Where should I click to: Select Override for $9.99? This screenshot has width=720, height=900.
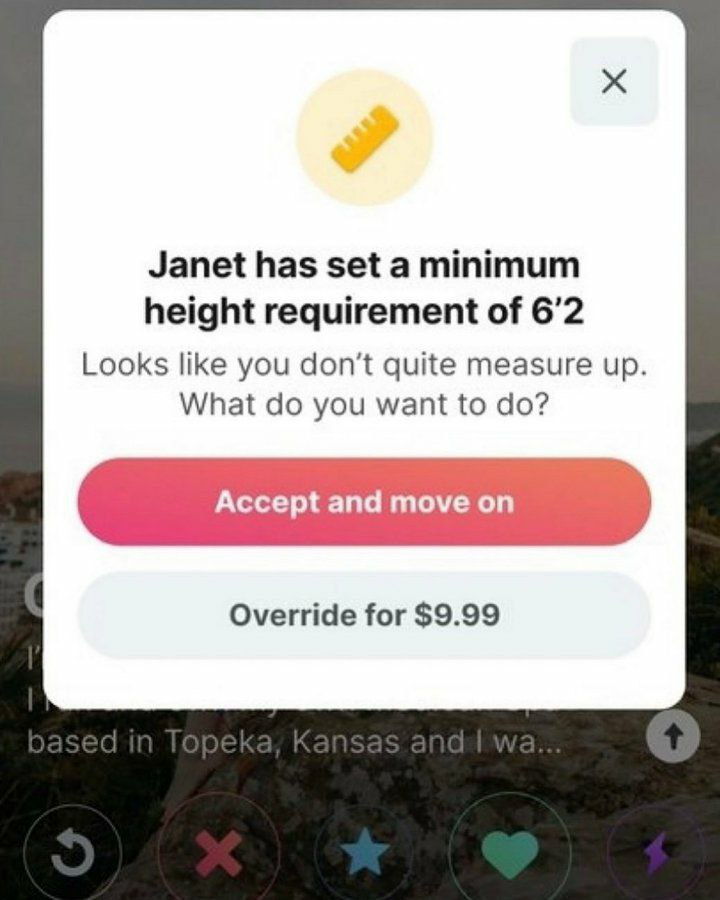364,615
